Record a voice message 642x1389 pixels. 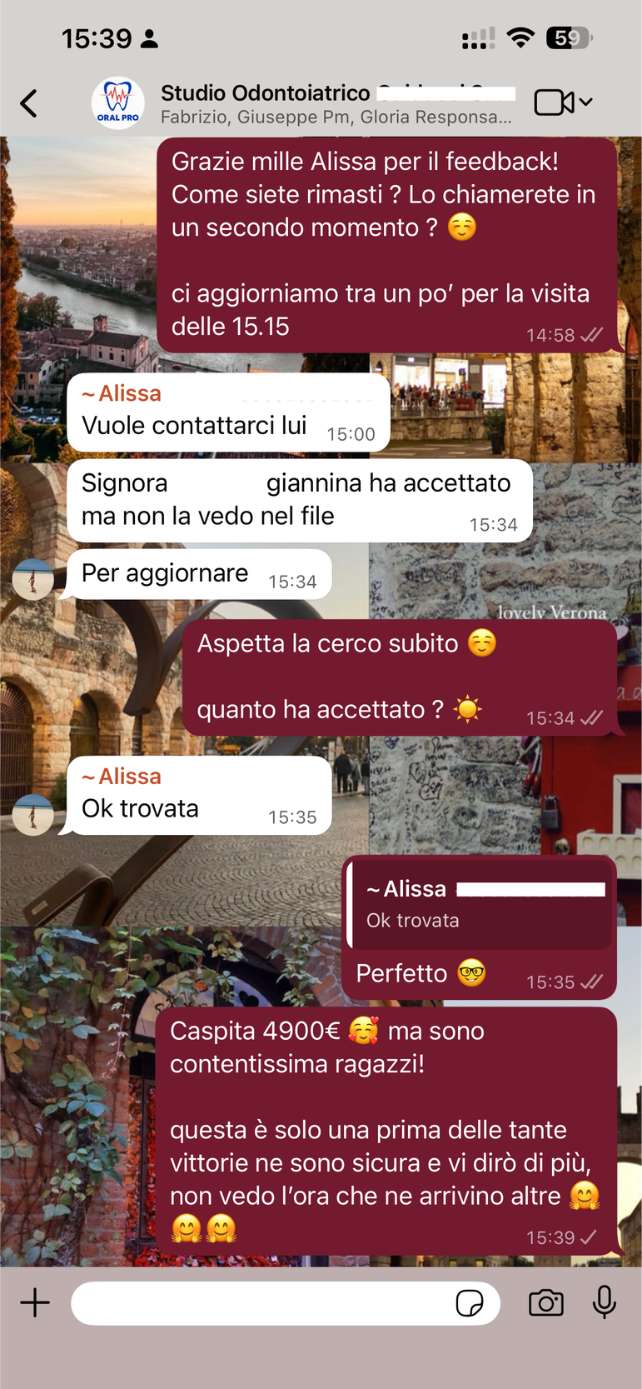(x=604, y=1302)
